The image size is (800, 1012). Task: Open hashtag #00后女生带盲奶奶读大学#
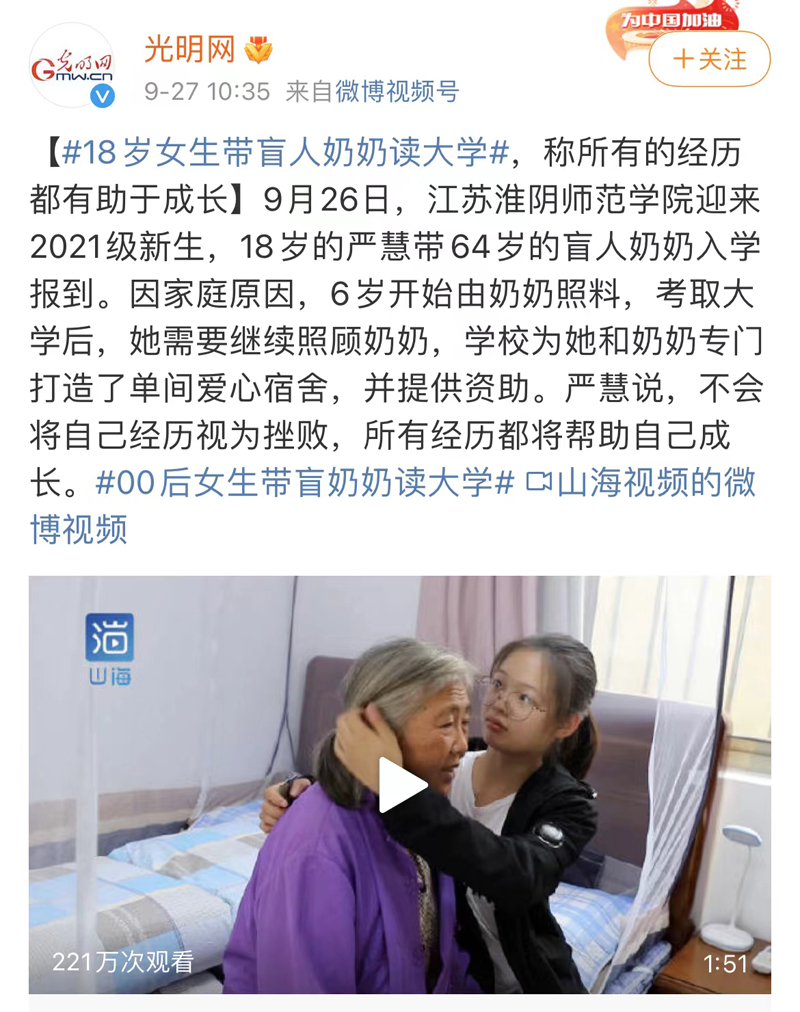304,483
